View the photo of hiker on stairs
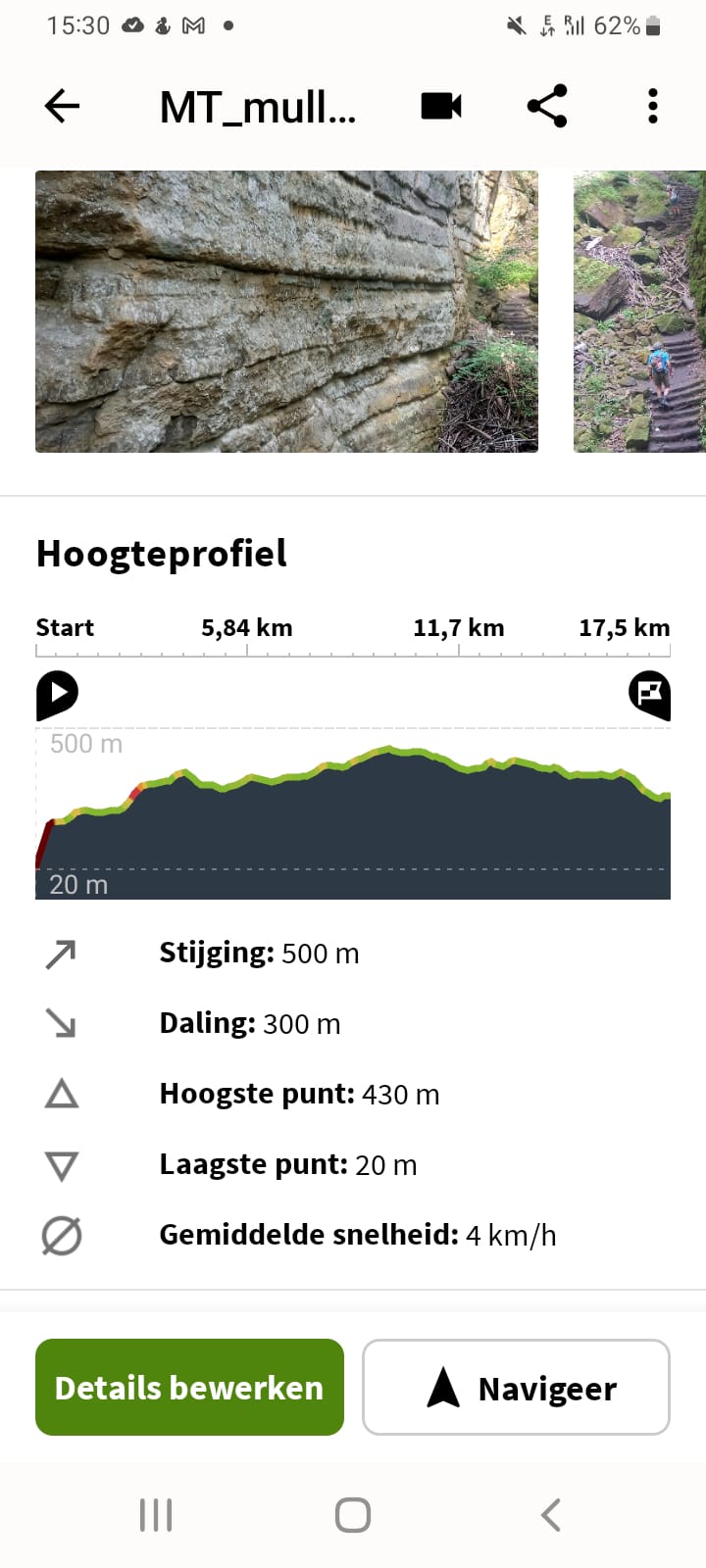This screenshot has height=1568, width=706. tap(639, 312)
